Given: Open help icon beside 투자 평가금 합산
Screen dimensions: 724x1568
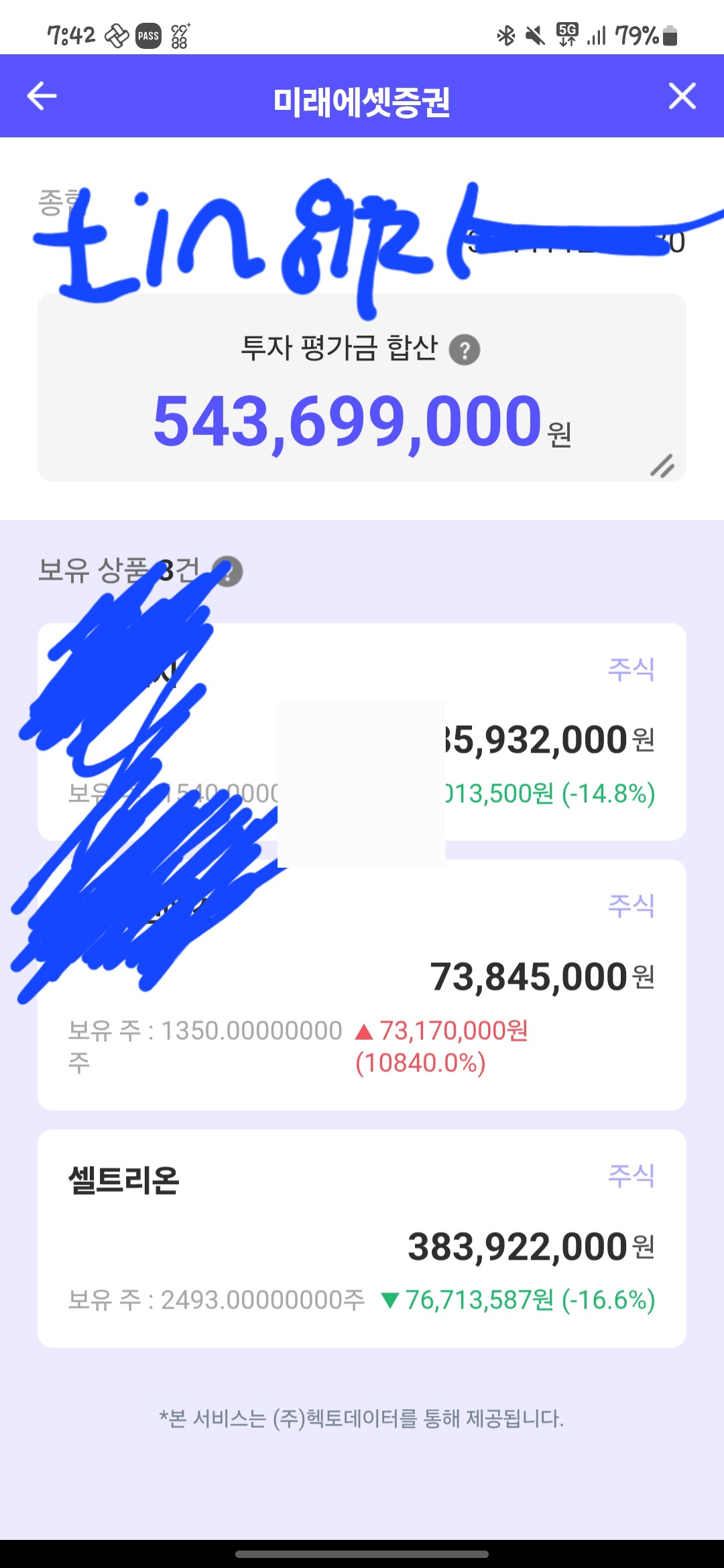Looking at the screenshot, I should 464,350.
